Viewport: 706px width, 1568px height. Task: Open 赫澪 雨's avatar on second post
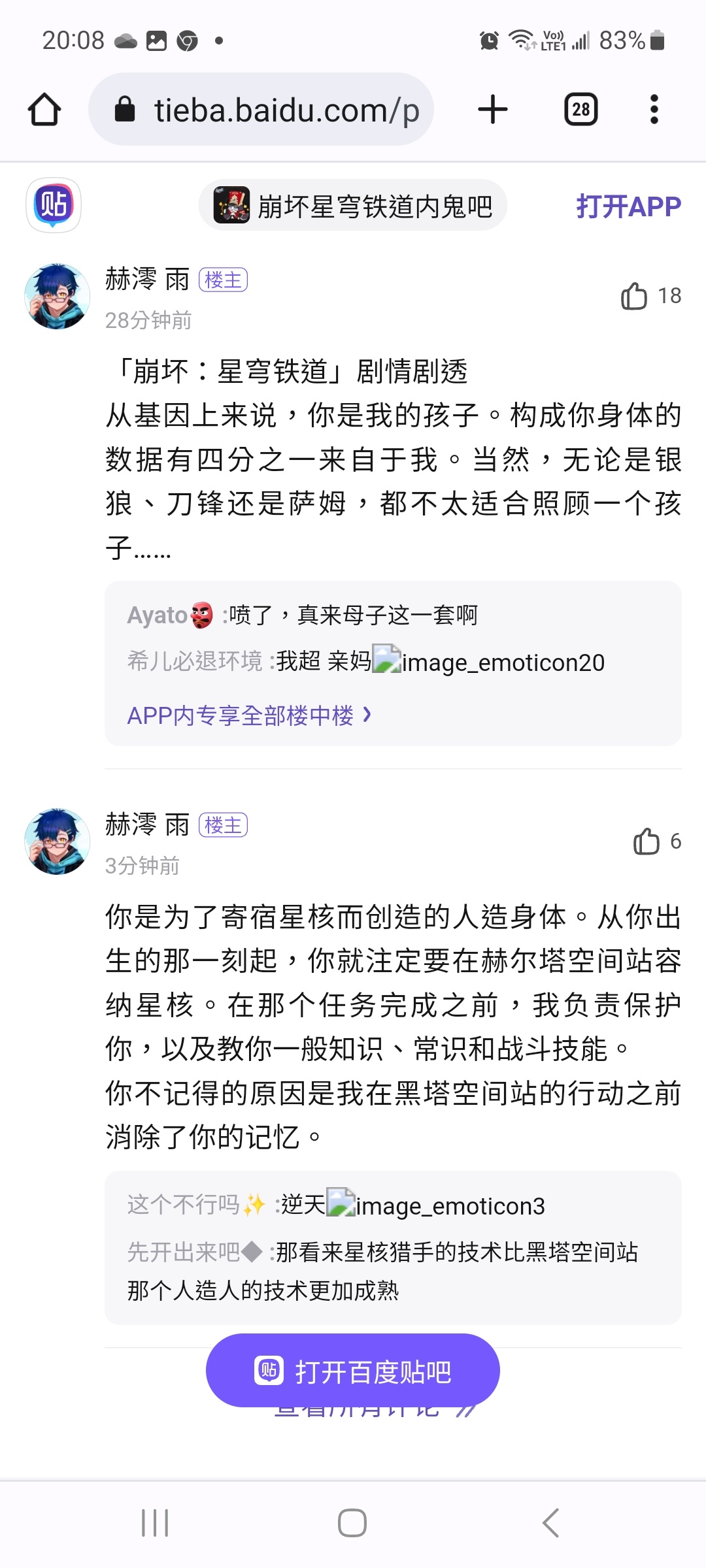(x=58, y=841)
